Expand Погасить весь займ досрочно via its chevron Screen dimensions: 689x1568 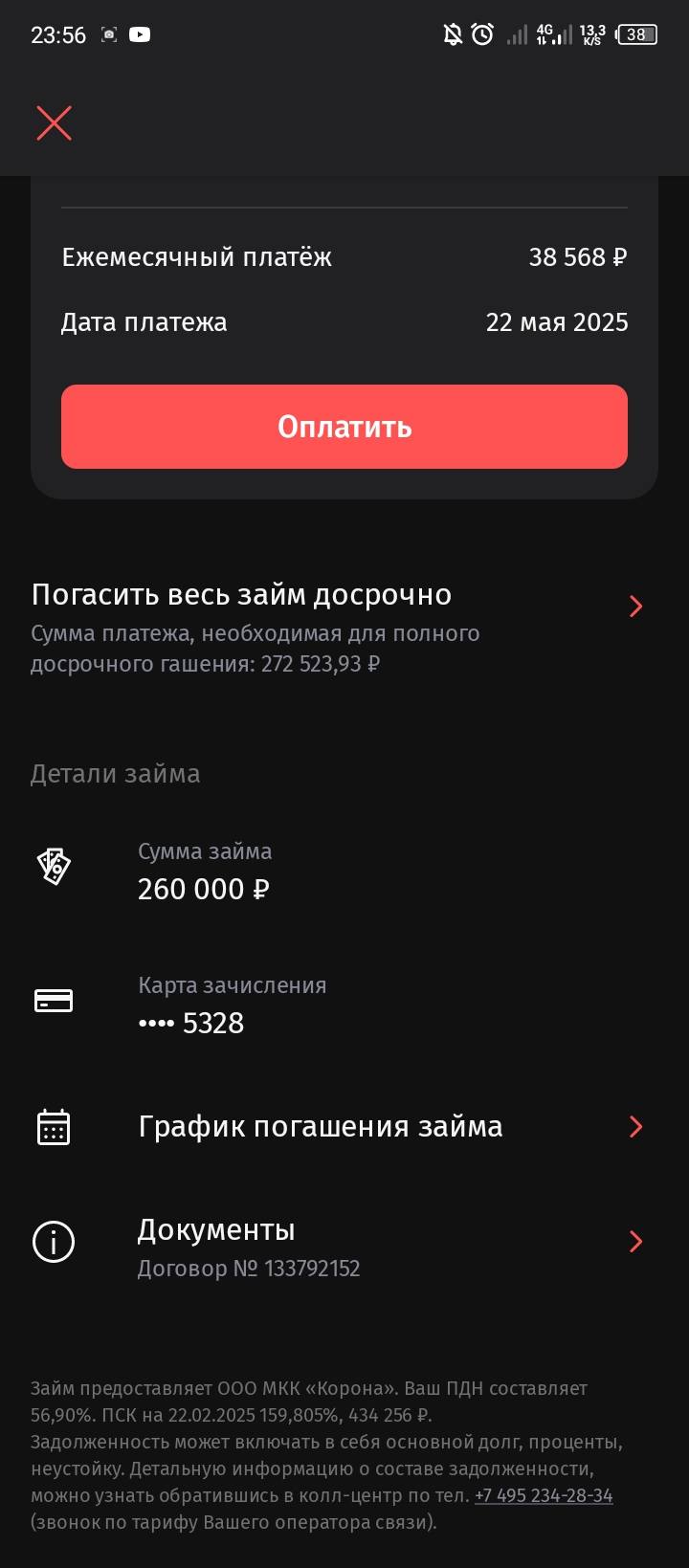(635, 606)
